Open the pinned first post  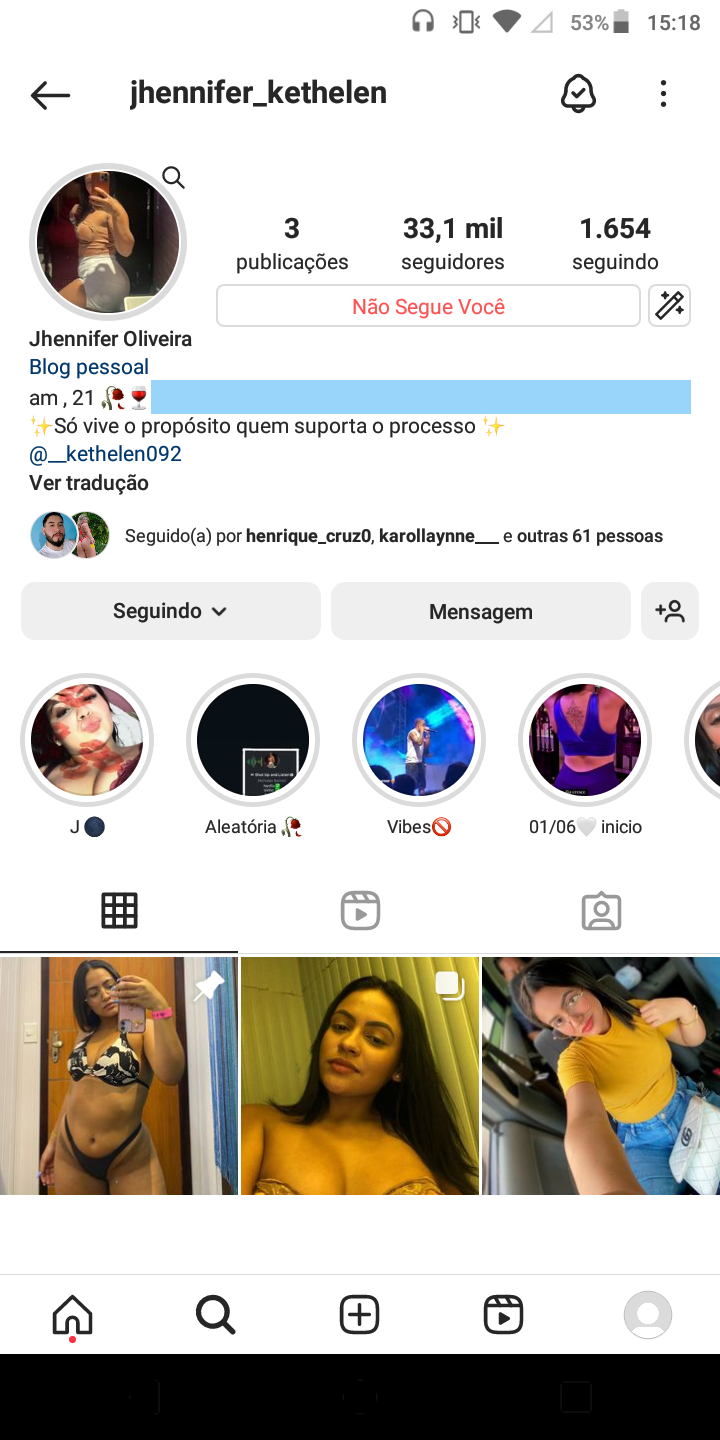pyautogui.click(x=118, y=1076)
